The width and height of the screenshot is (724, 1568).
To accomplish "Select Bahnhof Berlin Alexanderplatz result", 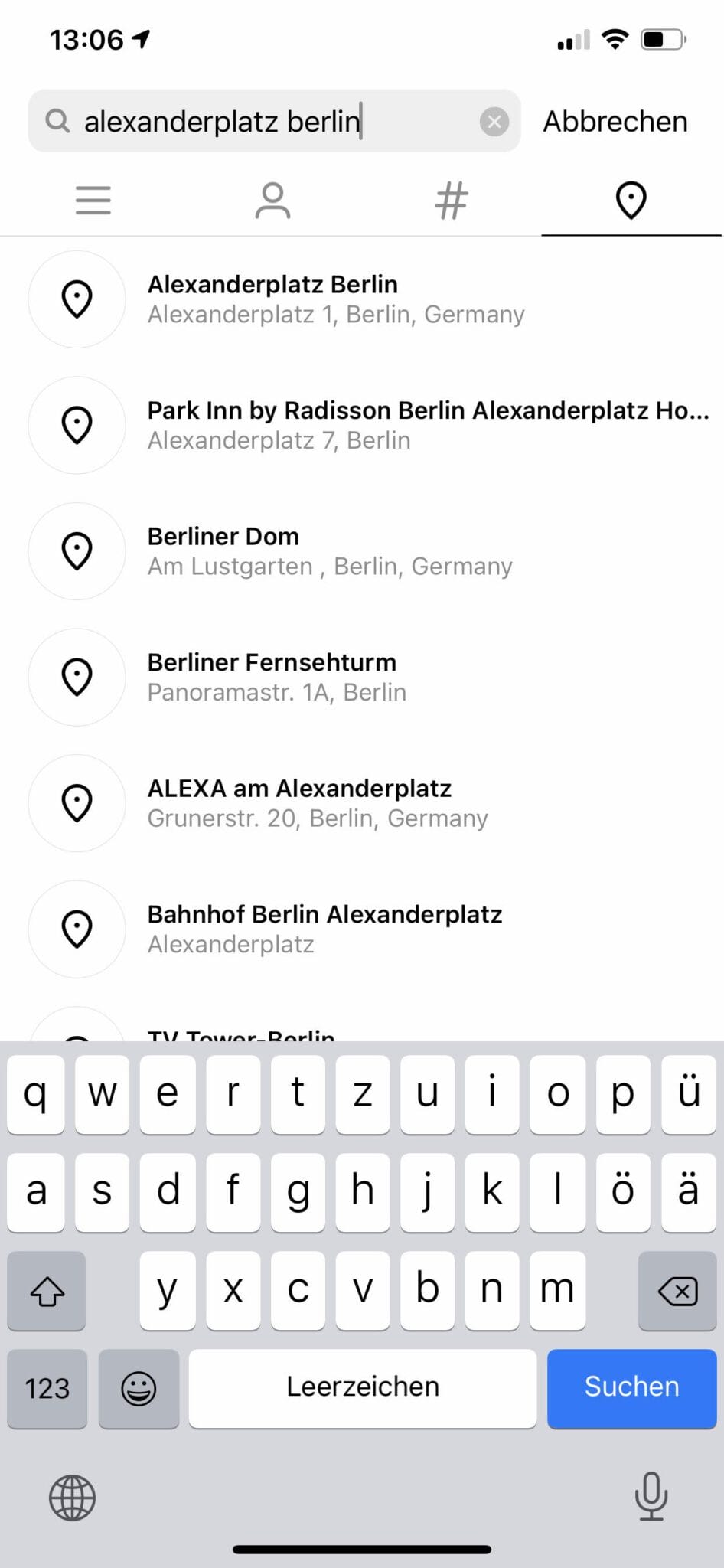I will tap(325, 929).
